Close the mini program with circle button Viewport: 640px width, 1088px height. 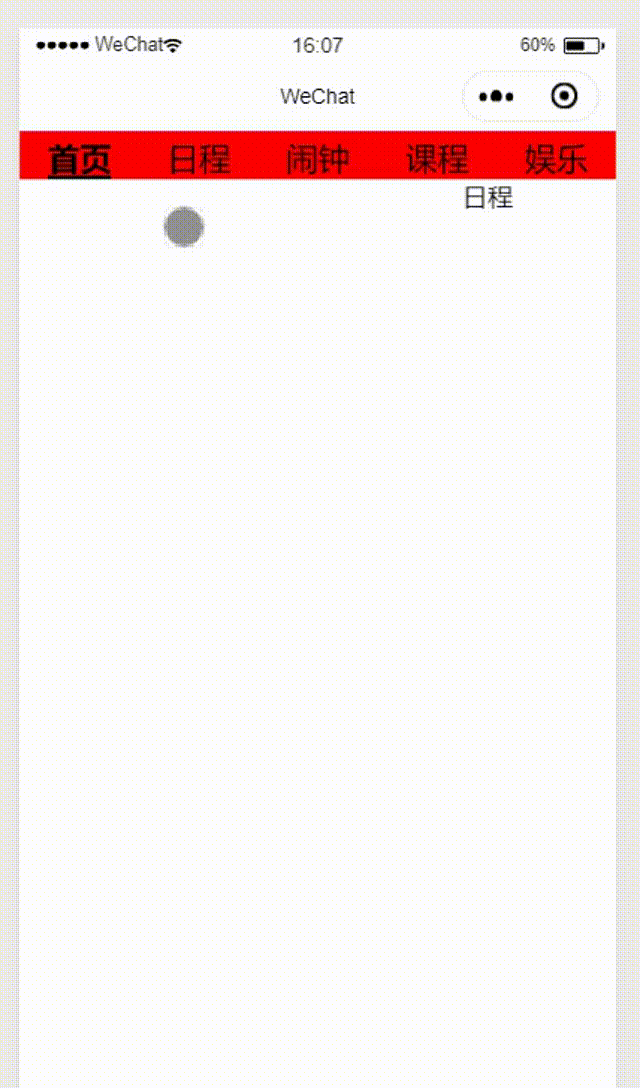(564, 96)
